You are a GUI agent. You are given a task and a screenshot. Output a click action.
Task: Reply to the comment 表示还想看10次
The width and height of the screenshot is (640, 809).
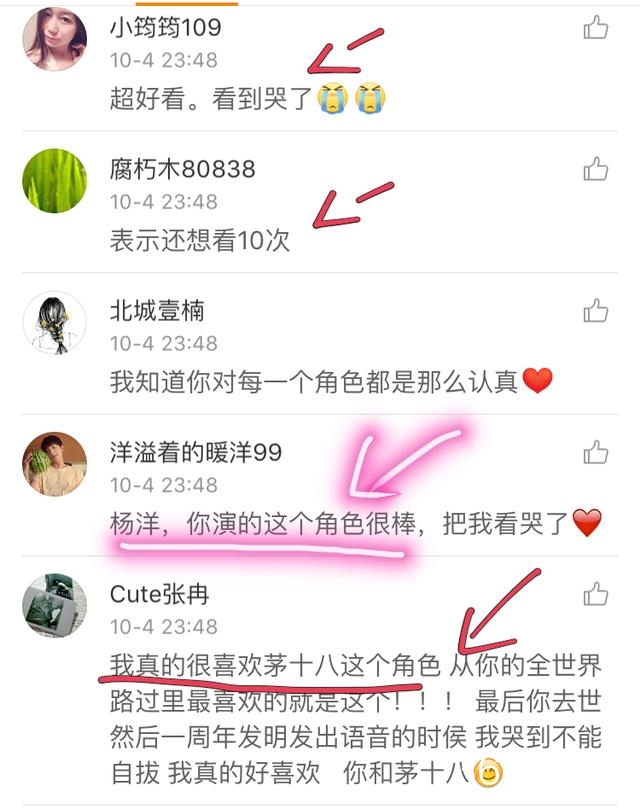200,240
